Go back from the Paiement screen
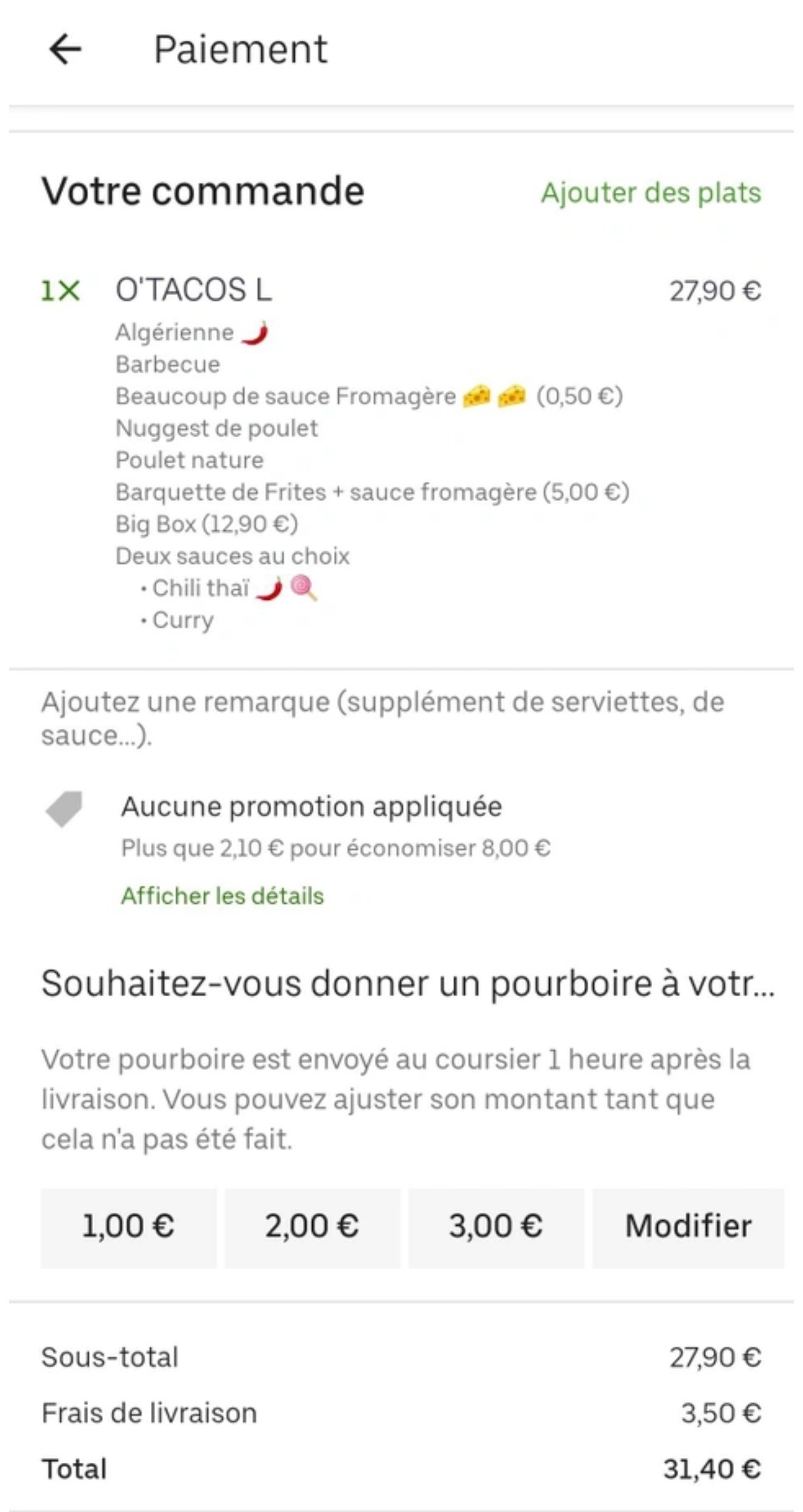Viewport: 803px width, 1512px height. [x=65, y=49]
